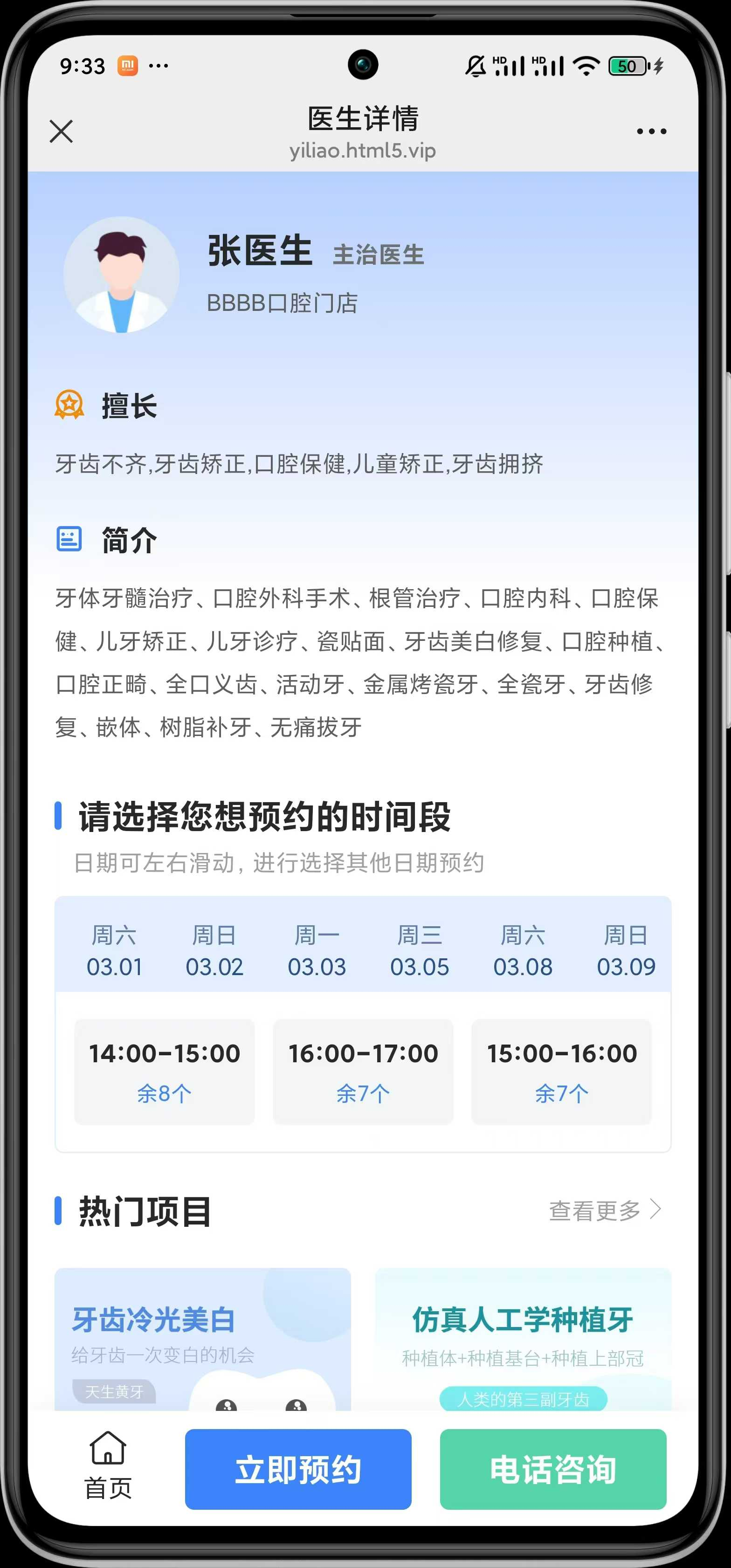Viewport: 731px width, 1568px height.
Task: Open the 仿真人工学种植牙 project card
Action: (x=524, y=1339)
